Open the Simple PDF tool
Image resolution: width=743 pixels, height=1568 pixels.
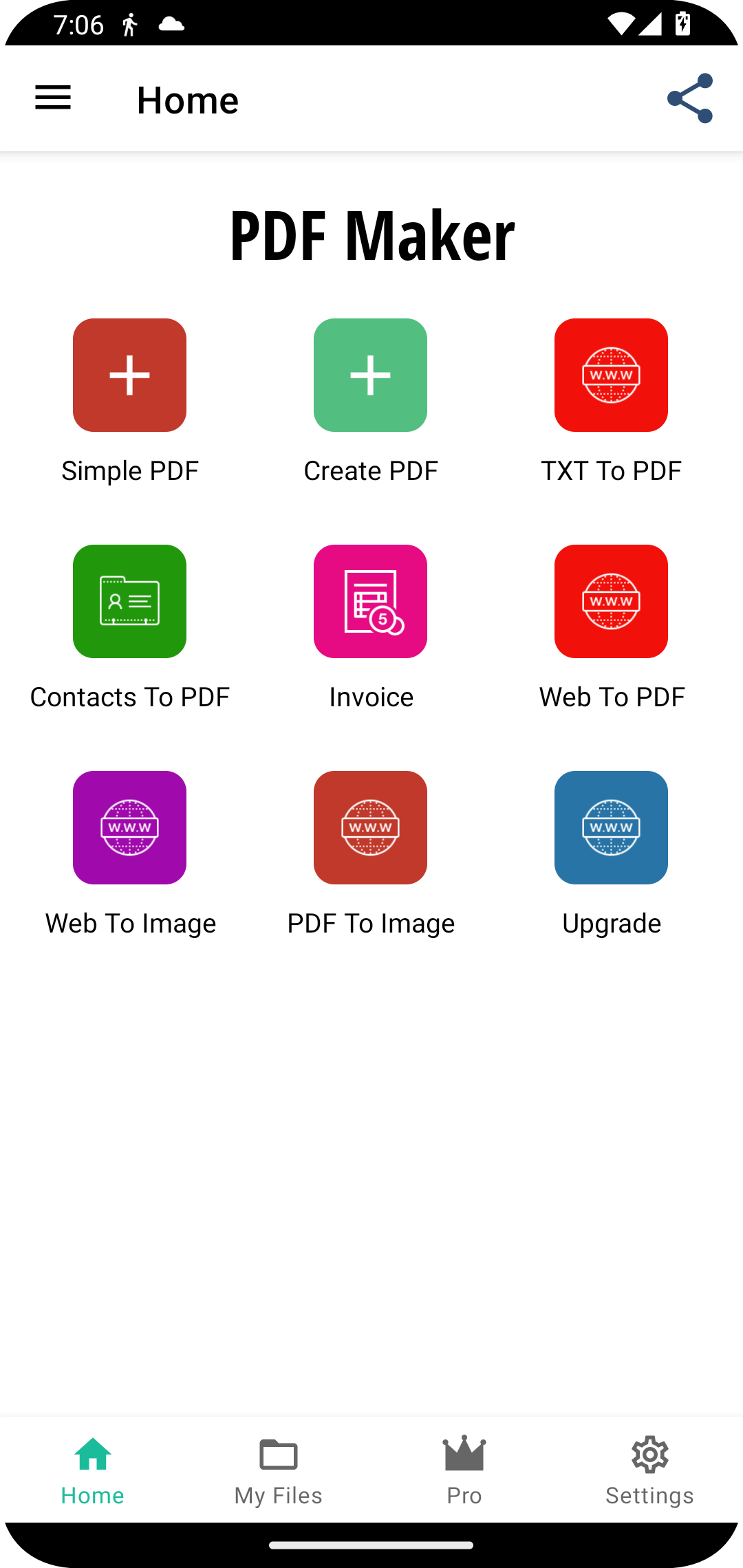click(x=129, y=375)
